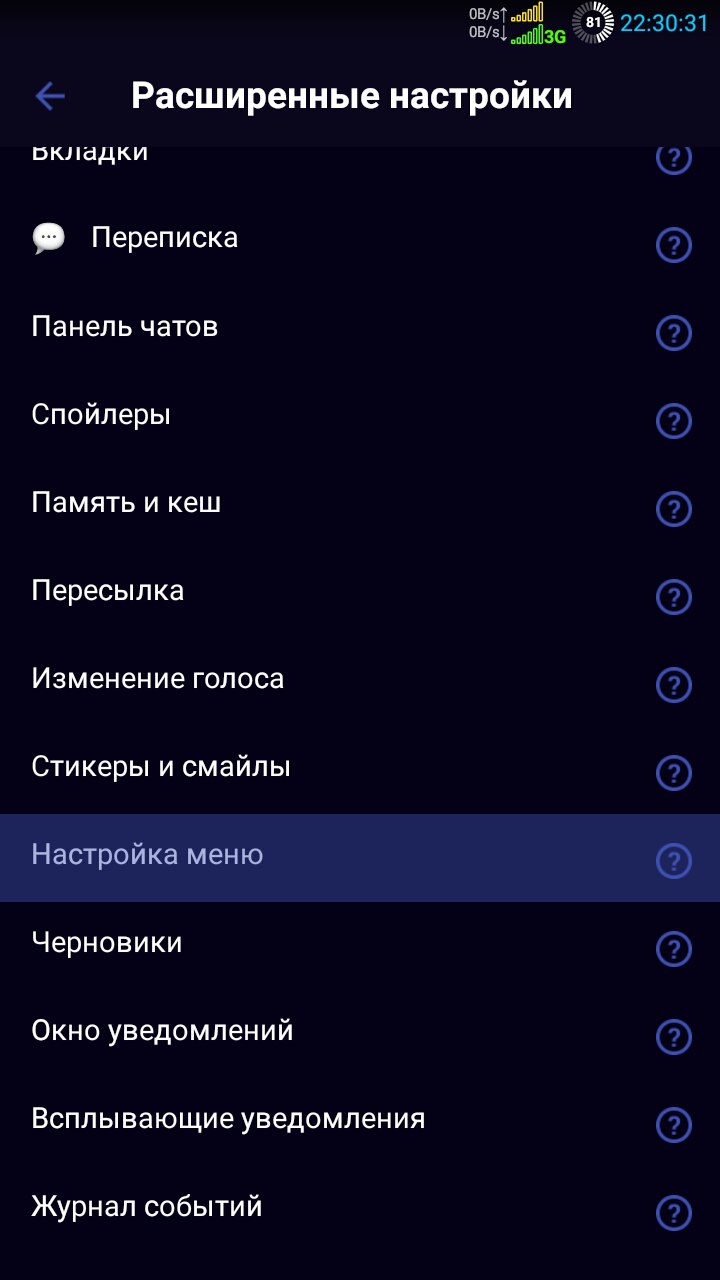Open the Пересылка row

pos(360,590)
